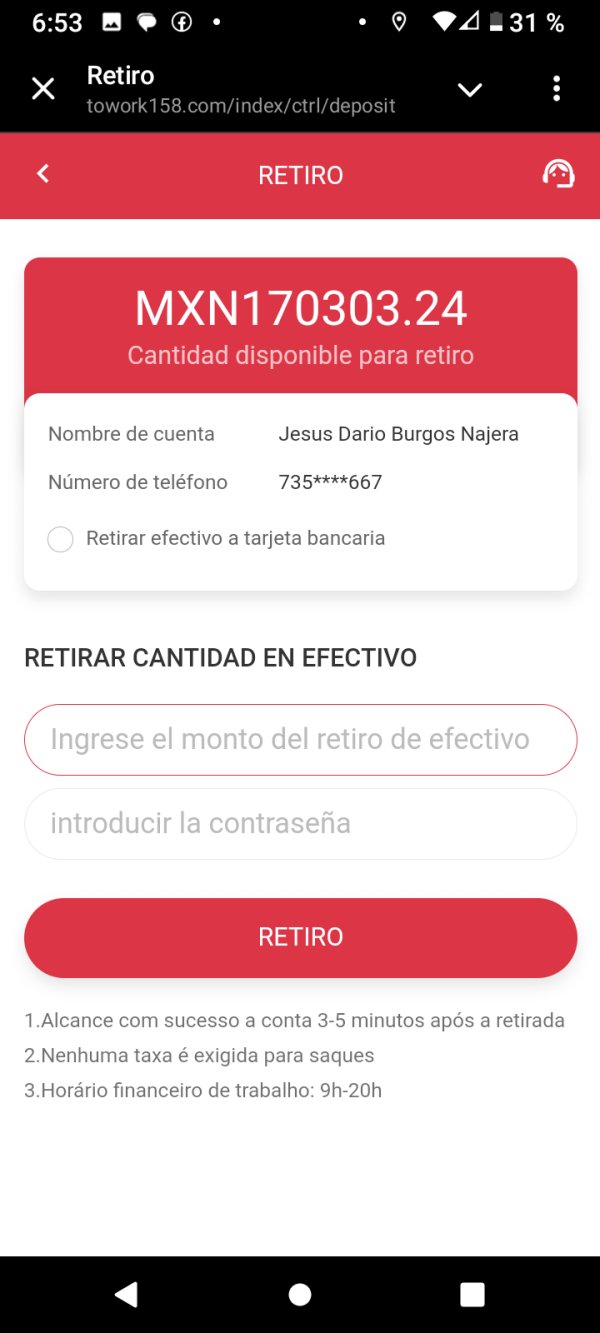Submit with the red RETIRO button
The image size is (600, 1333).
pyautogui.click(x=300, y=937)
